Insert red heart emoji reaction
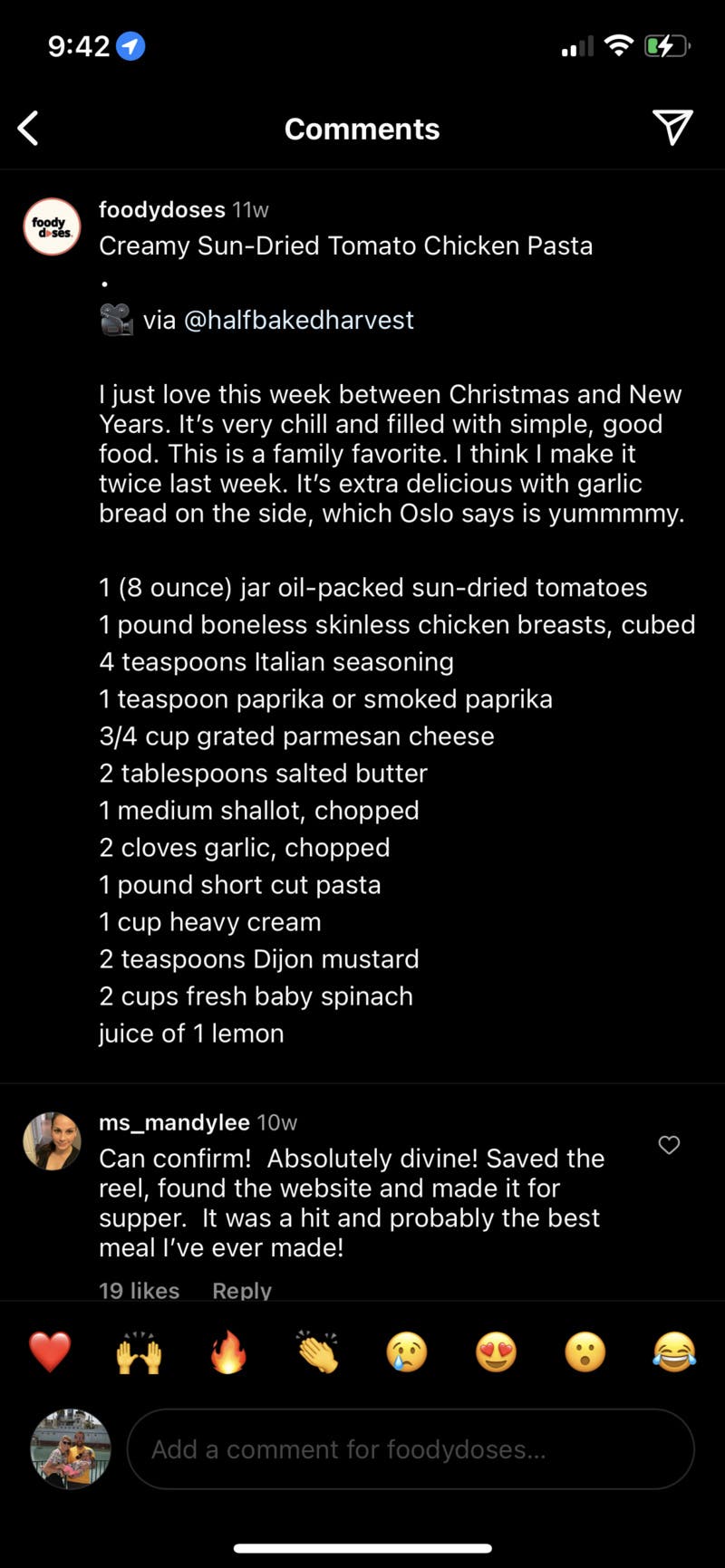This screenshot has height=1568, width=725. [50, 1352]
